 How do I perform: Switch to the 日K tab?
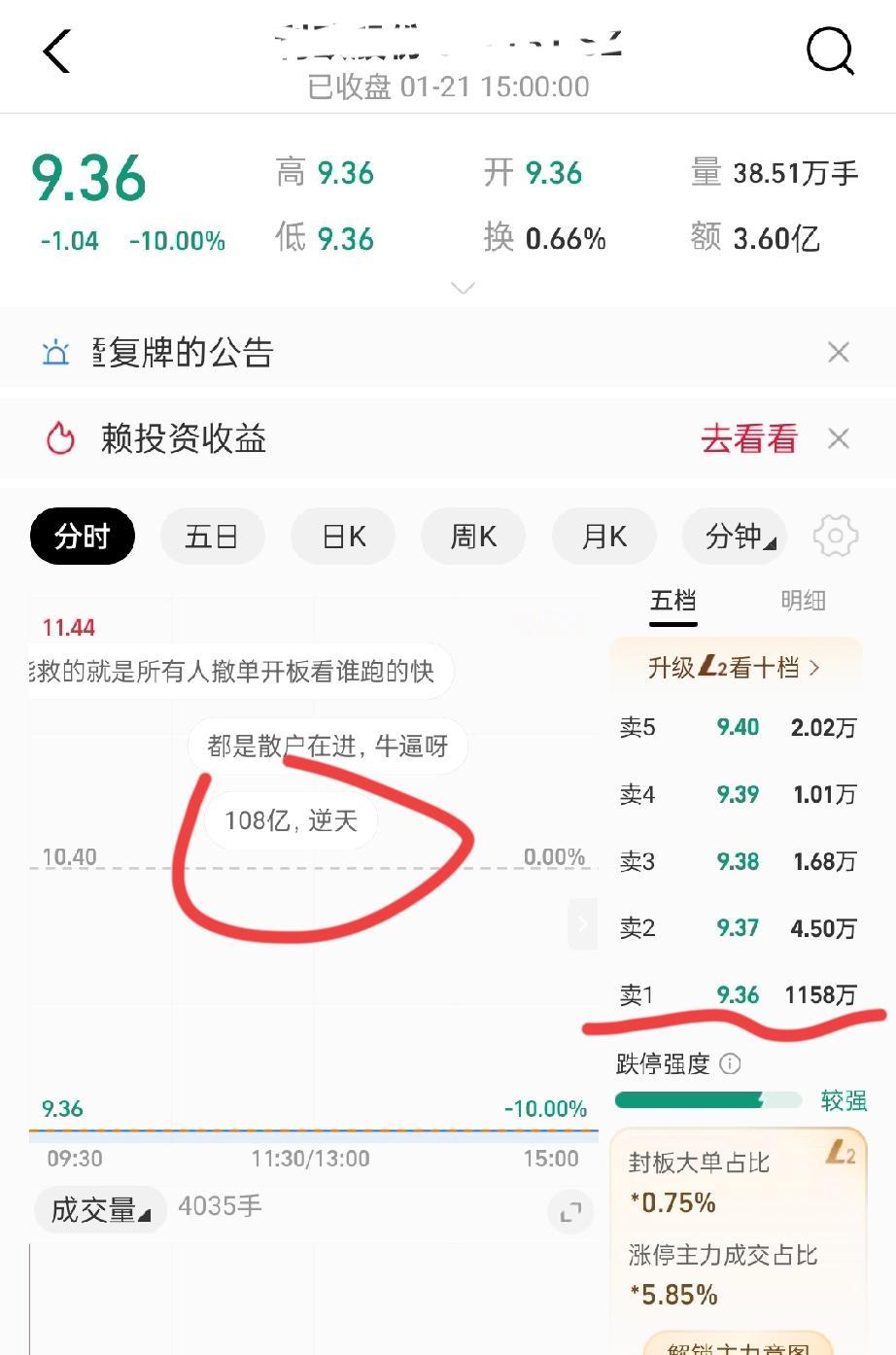click(342, 535)
